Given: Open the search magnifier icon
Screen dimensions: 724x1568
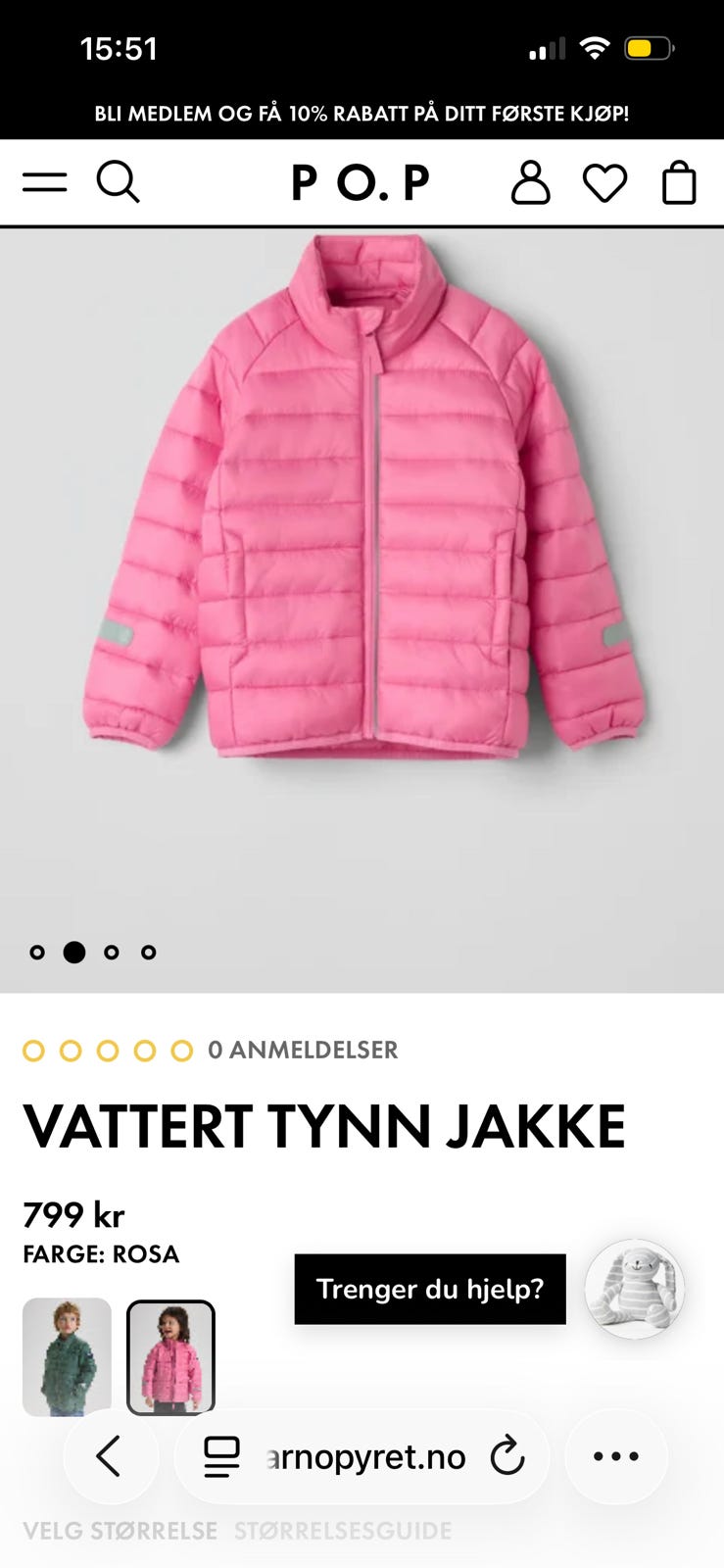Looking at the screenshot, I should (118, 182).
